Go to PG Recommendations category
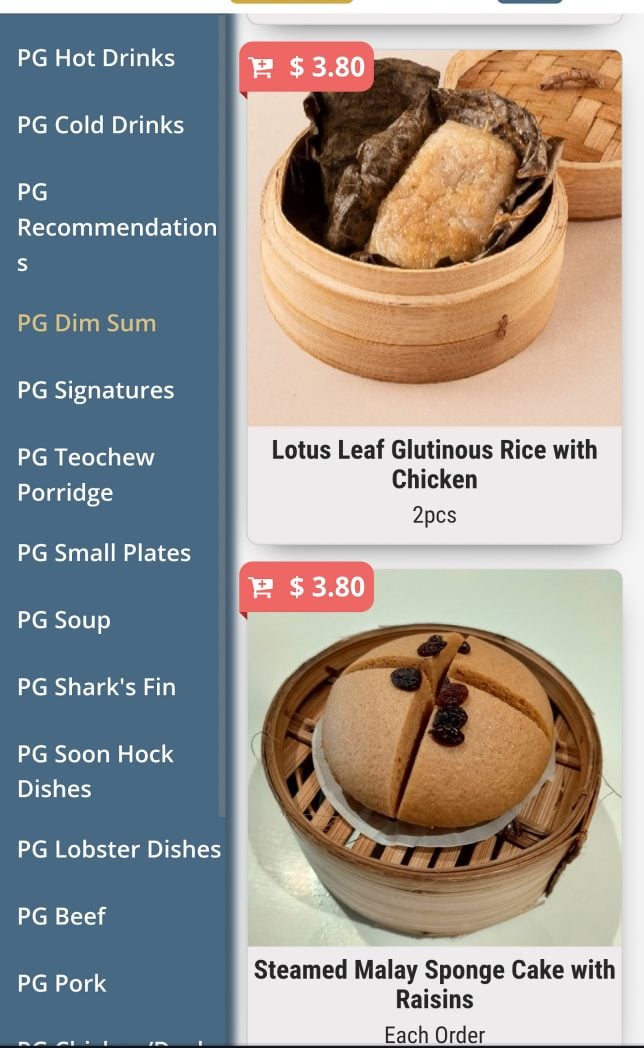Screen dimensions: 644x1048 click(116, 227)
